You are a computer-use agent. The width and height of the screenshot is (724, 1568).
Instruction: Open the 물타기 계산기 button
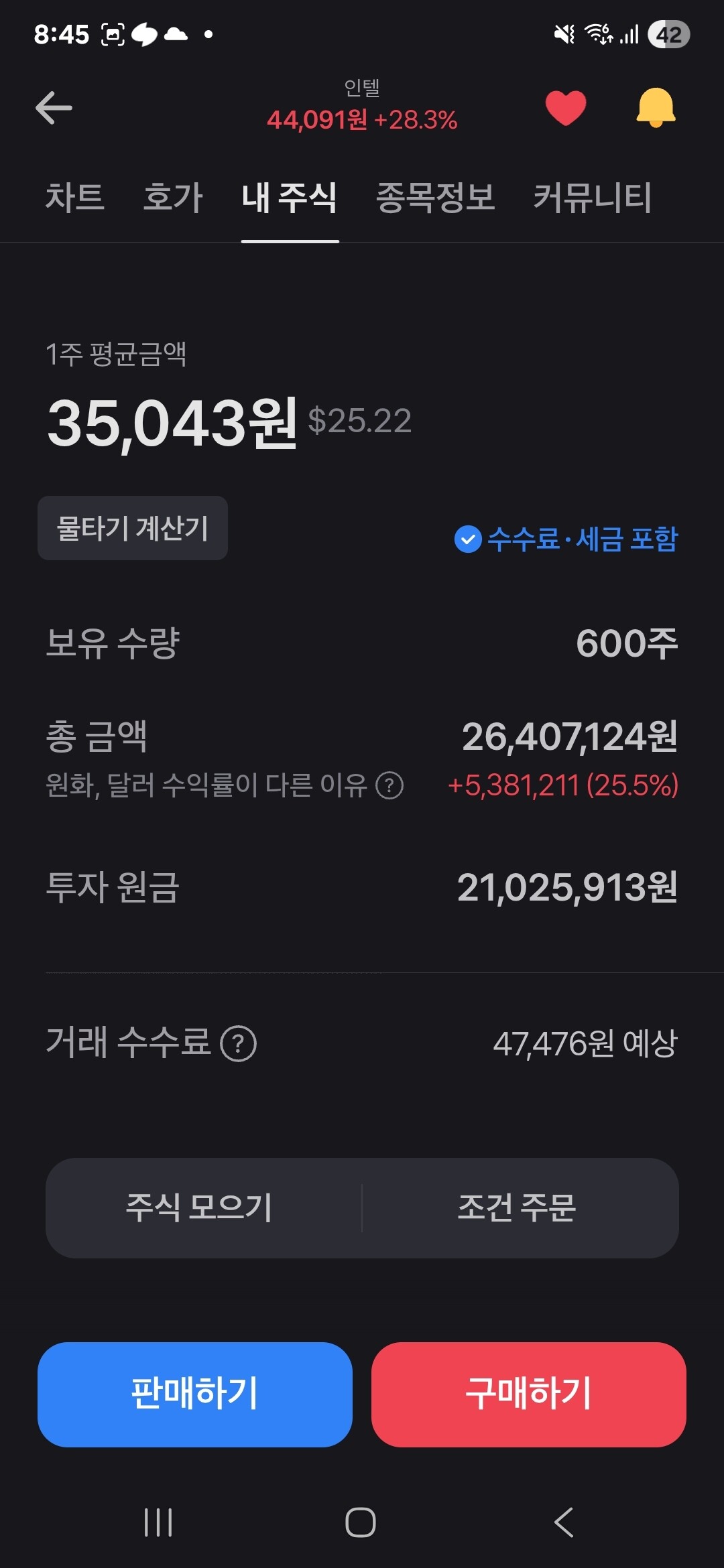[133, 528]
